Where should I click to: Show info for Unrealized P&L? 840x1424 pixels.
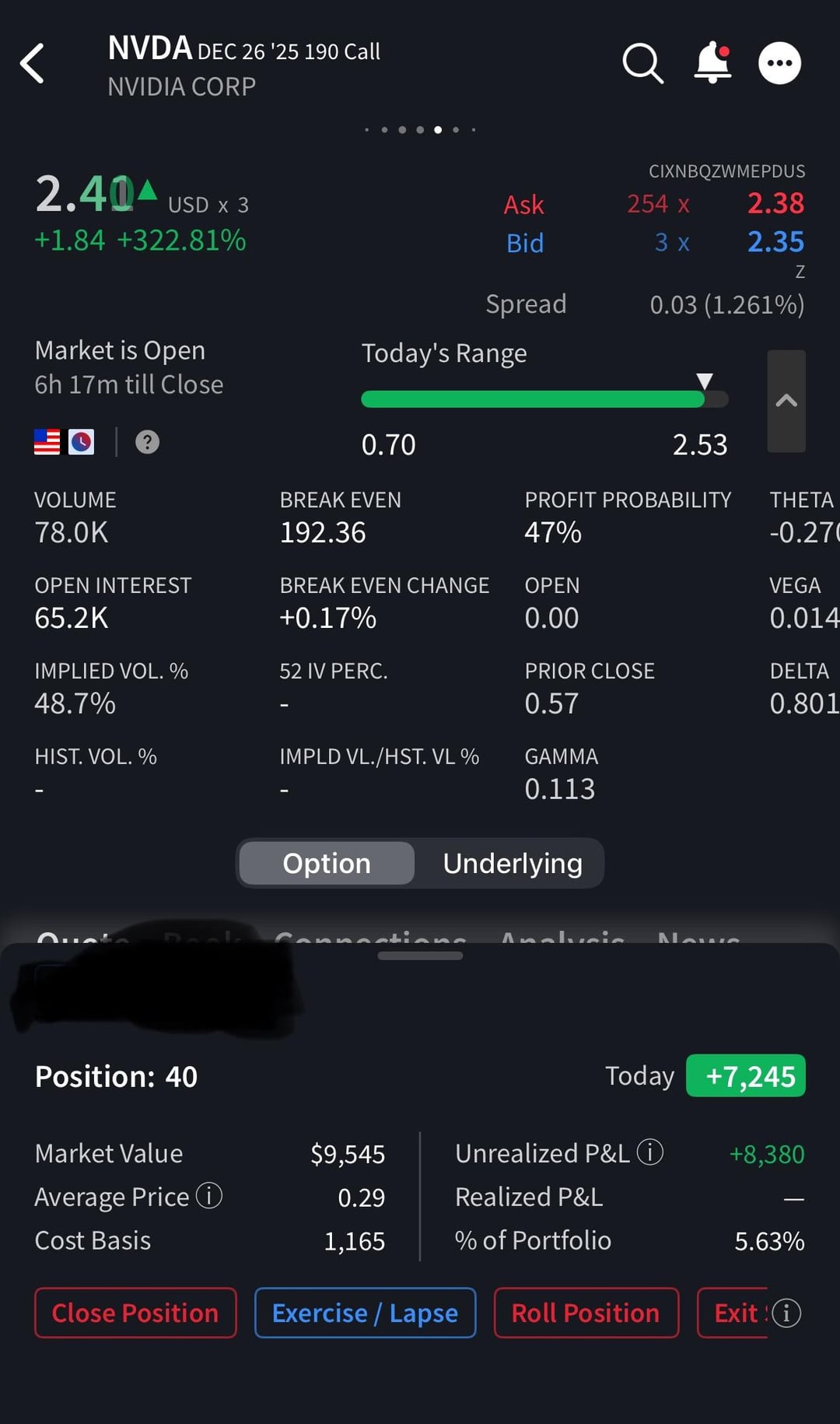650,1152
